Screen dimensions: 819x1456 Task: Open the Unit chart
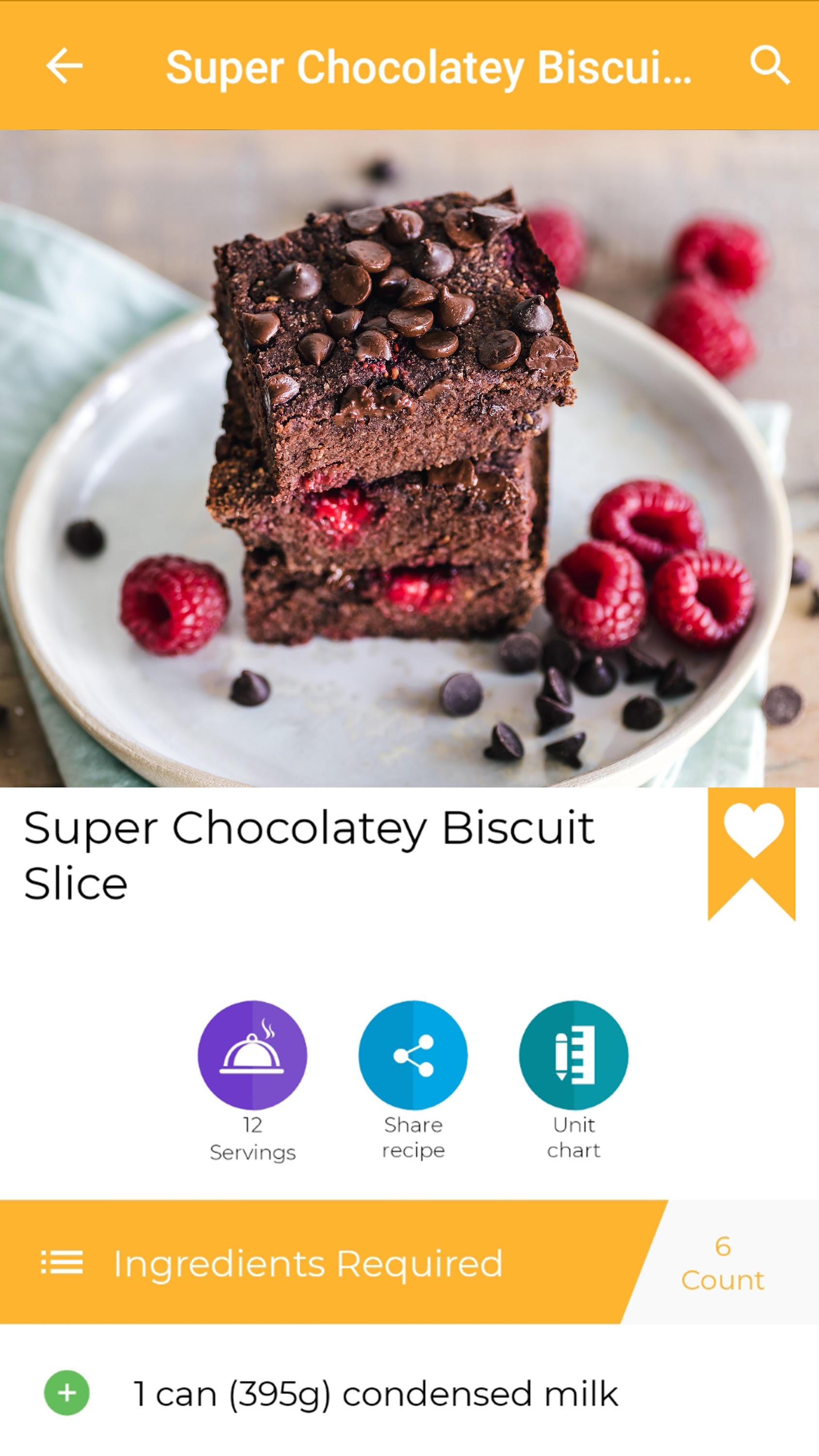(x=573, y=1055)
